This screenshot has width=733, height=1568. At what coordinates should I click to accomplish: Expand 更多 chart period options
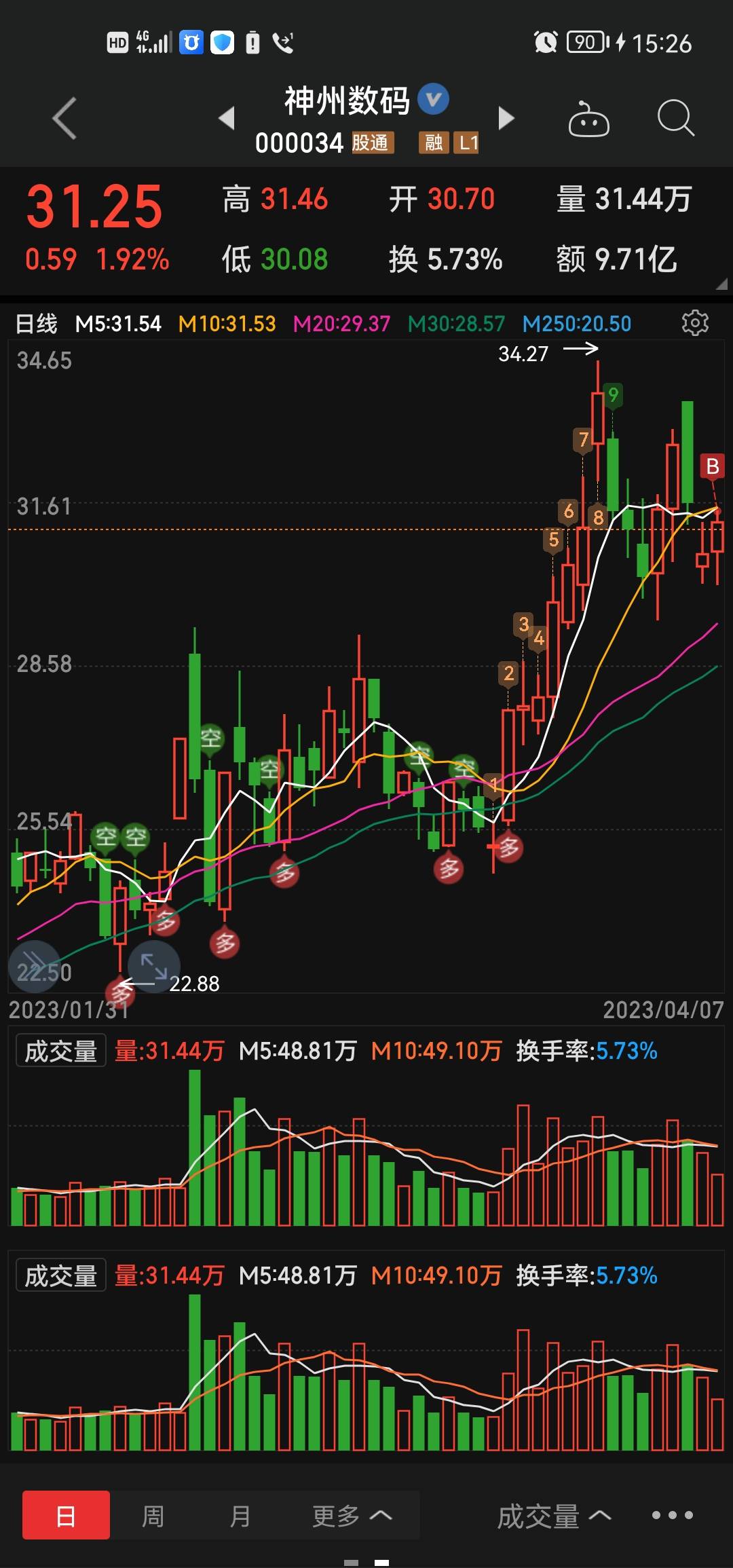[x=352, y=1515]
